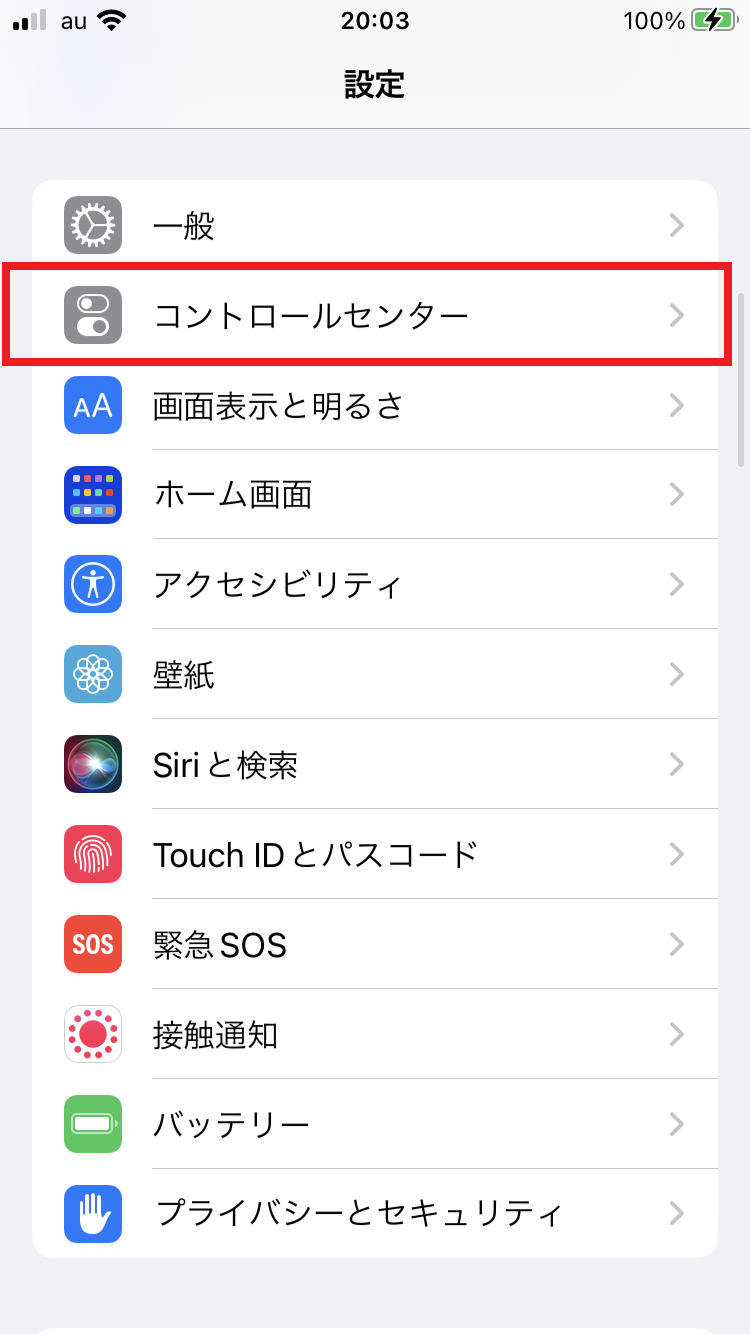Open バッテリー settings
Image resolution: width=750 pixels, height=1334 pixels.
click(375, 1124)
